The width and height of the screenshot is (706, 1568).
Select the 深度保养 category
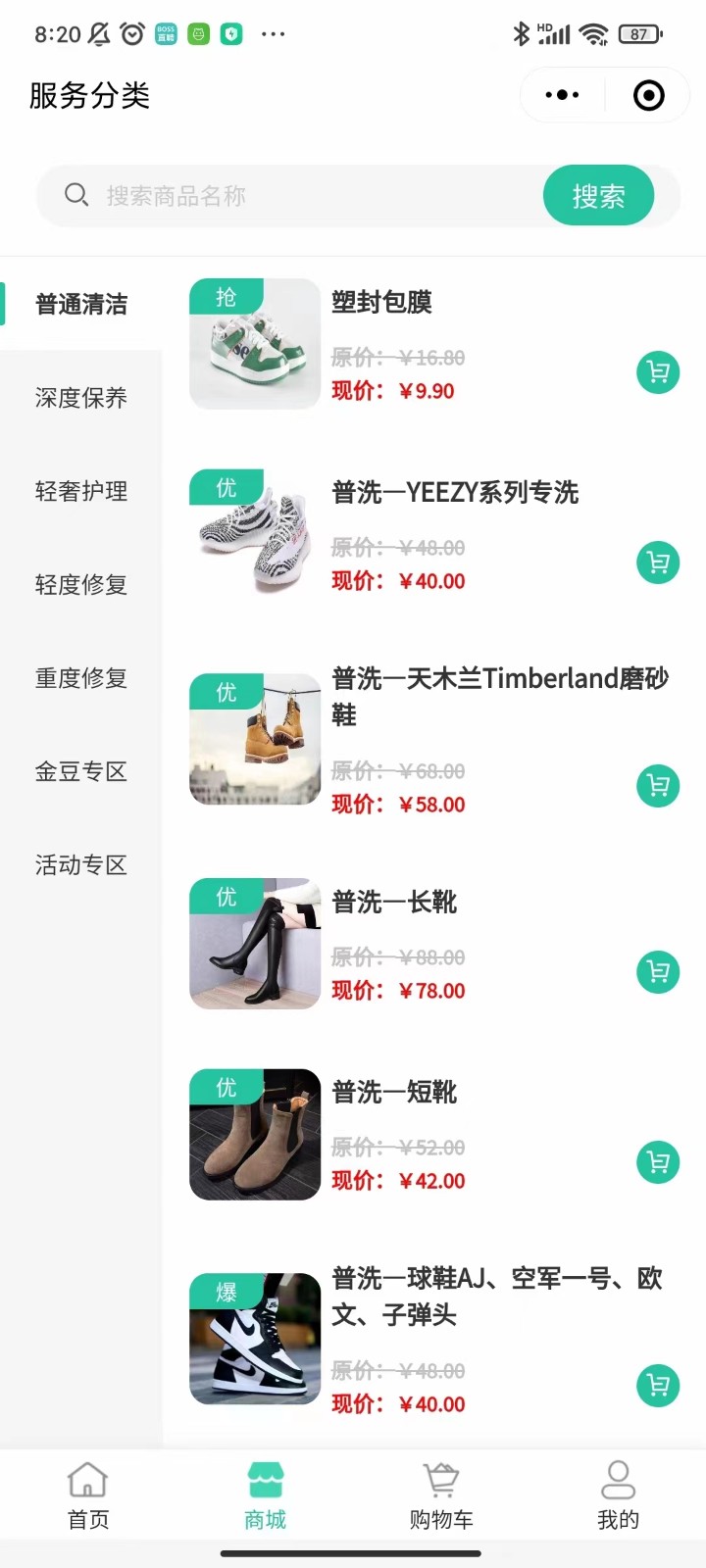pos(81,398)
